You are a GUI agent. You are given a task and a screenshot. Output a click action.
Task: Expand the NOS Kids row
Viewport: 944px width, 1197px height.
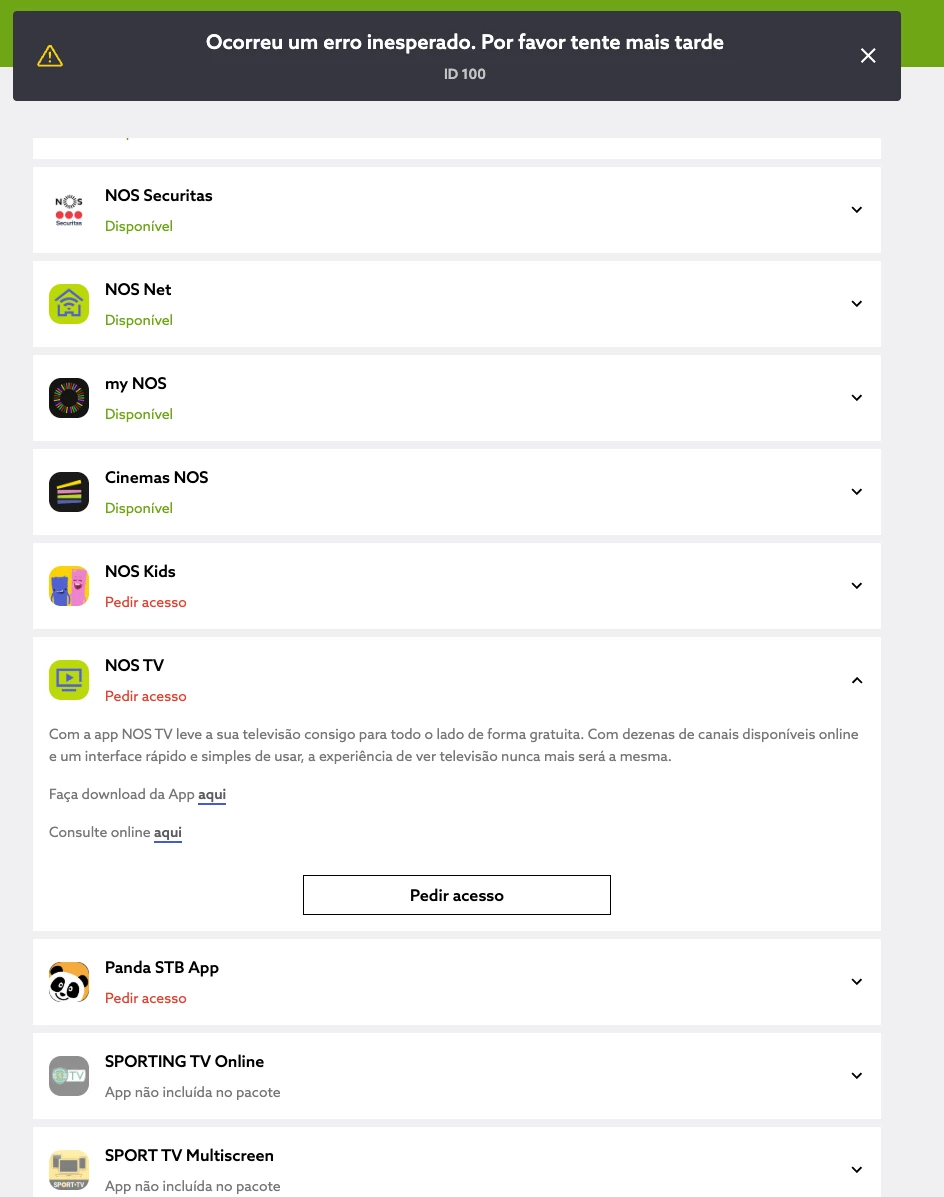tap(856, 586)
